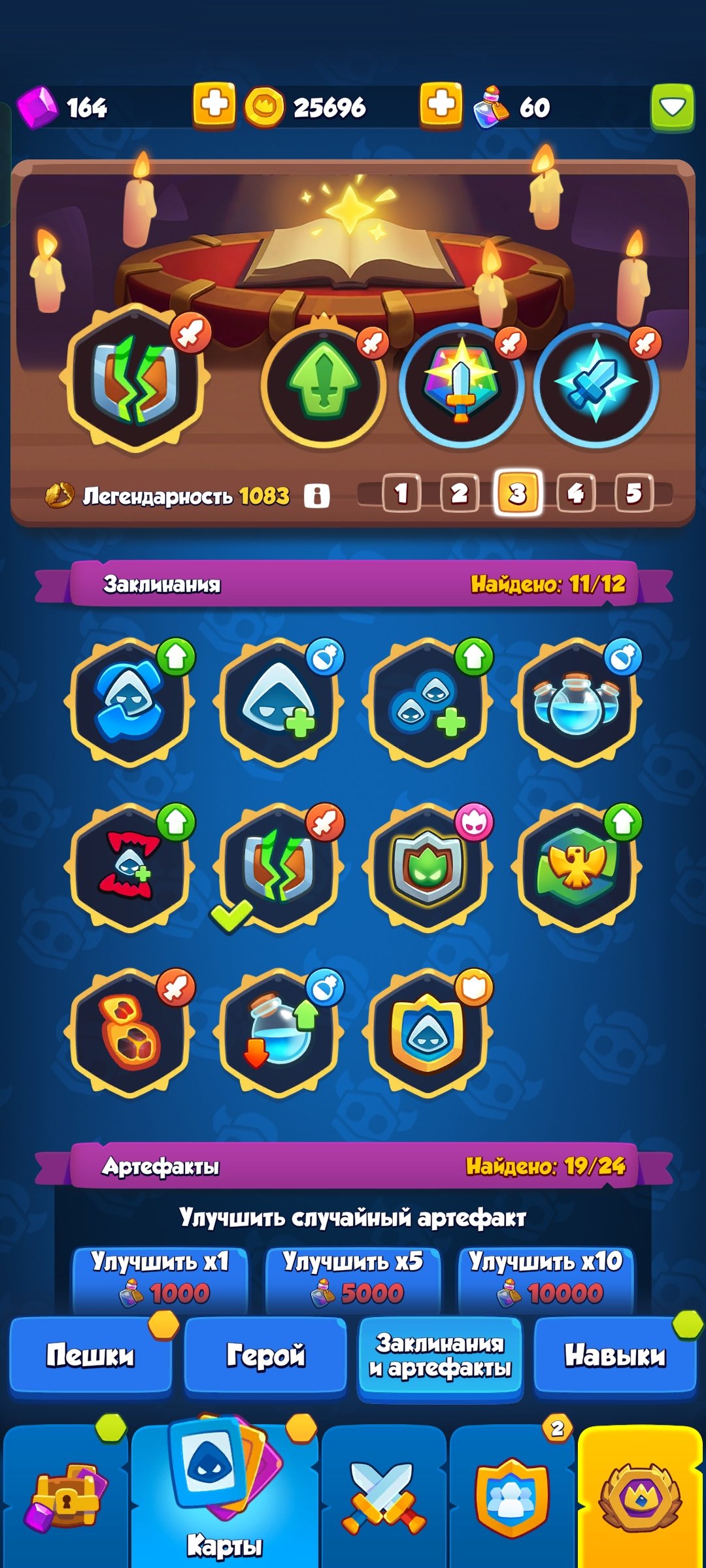Open the crown laurel tab
The height and width of the screenshot is (1568, 706).
641,1496
